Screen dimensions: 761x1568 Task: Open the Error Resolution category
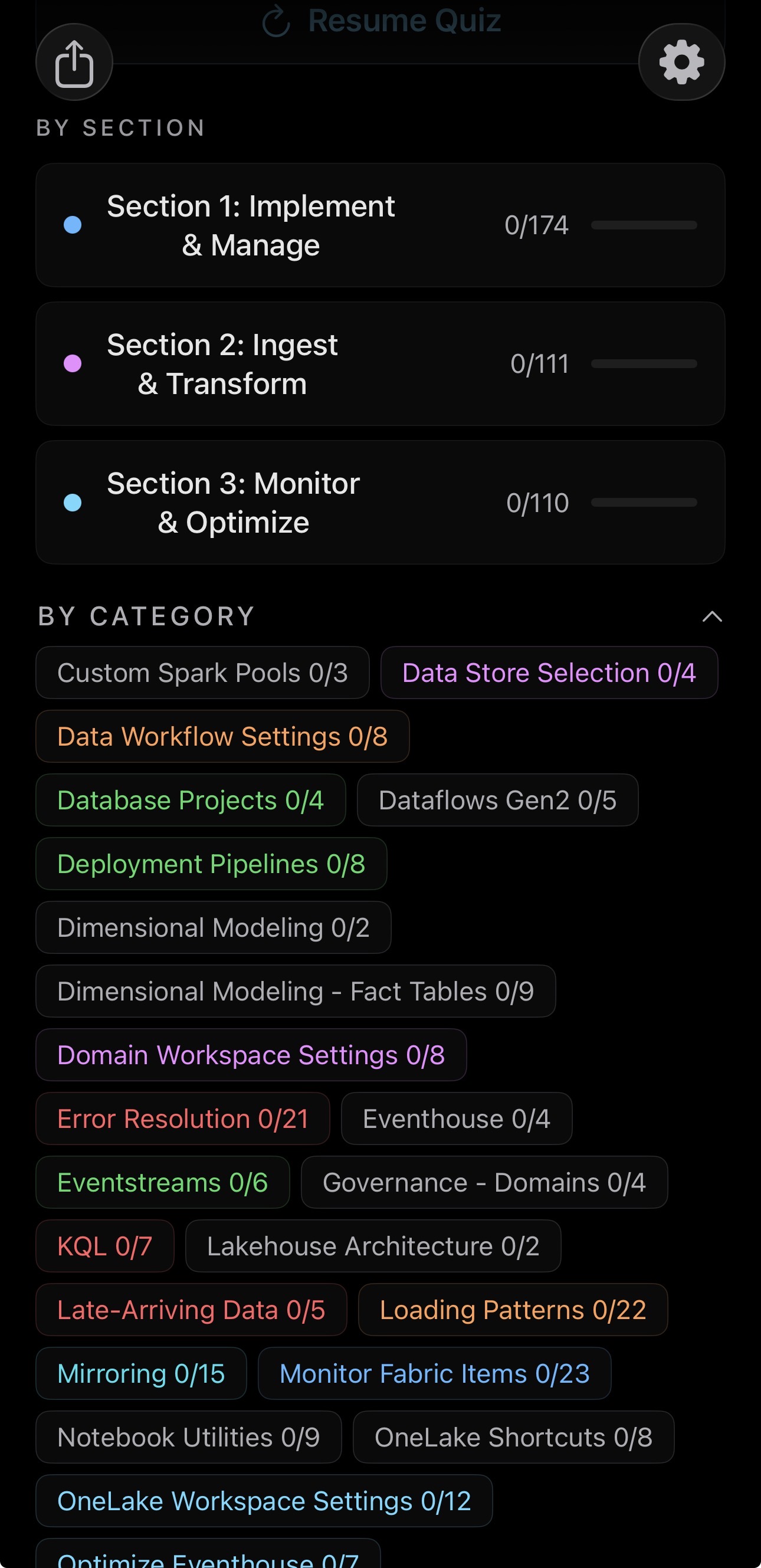point(182,1118)
